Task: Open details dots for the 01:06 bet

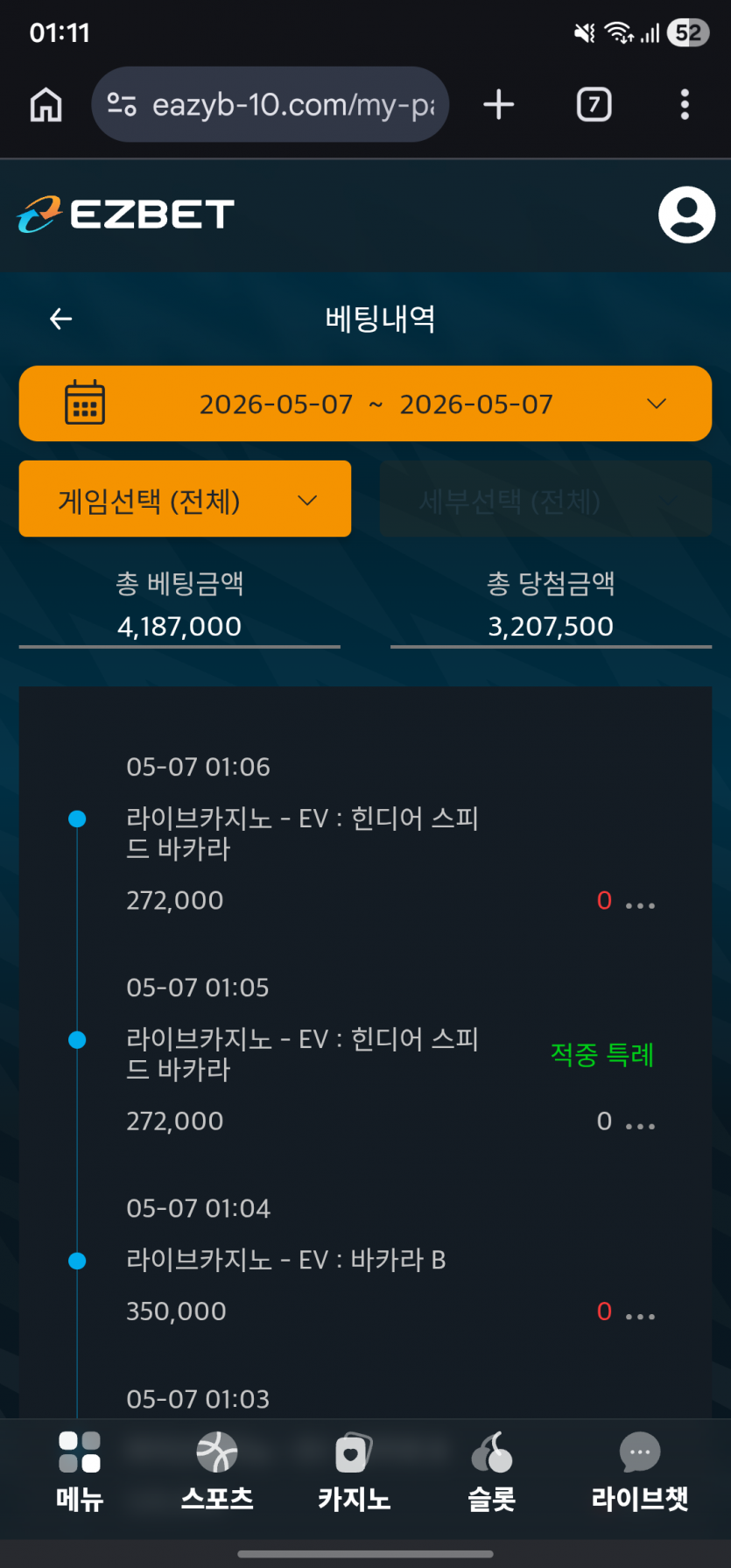Action: coord(641,905)
